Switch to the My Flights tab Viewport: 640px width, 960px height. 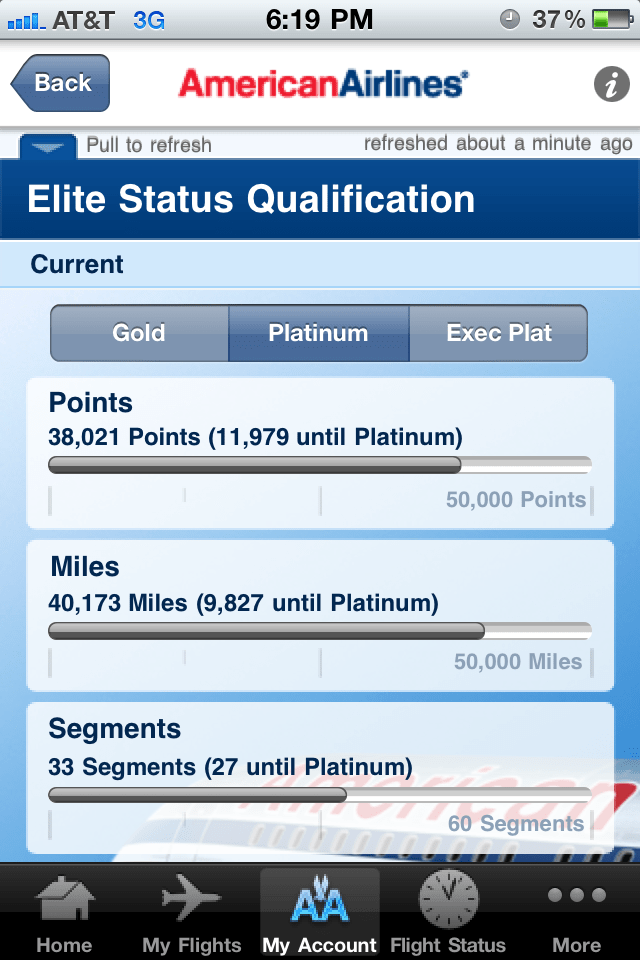point(192,912)
